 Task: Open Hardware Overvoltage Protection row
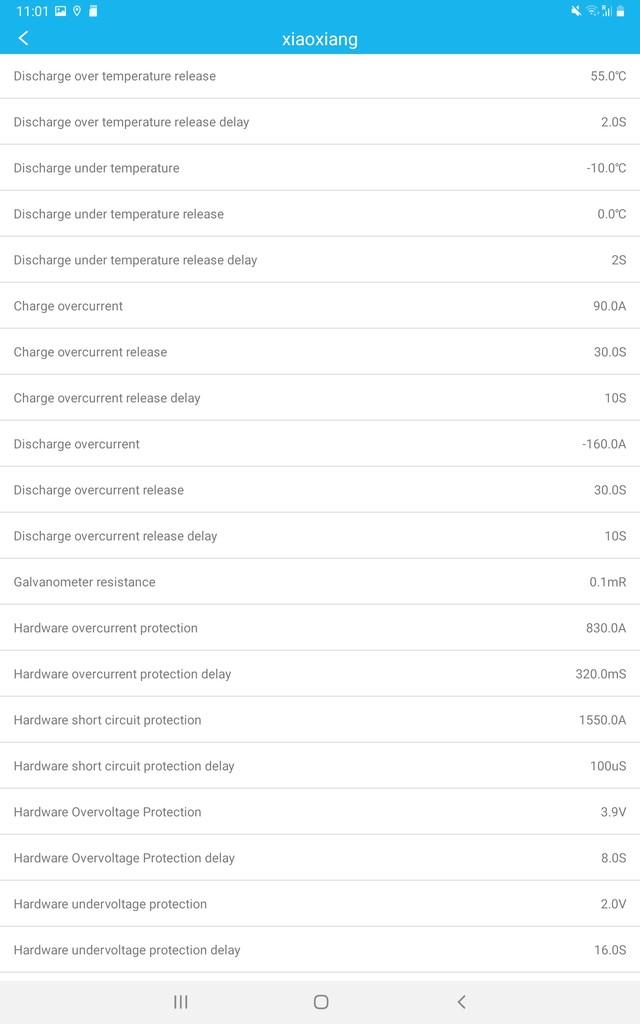[320, 812]
